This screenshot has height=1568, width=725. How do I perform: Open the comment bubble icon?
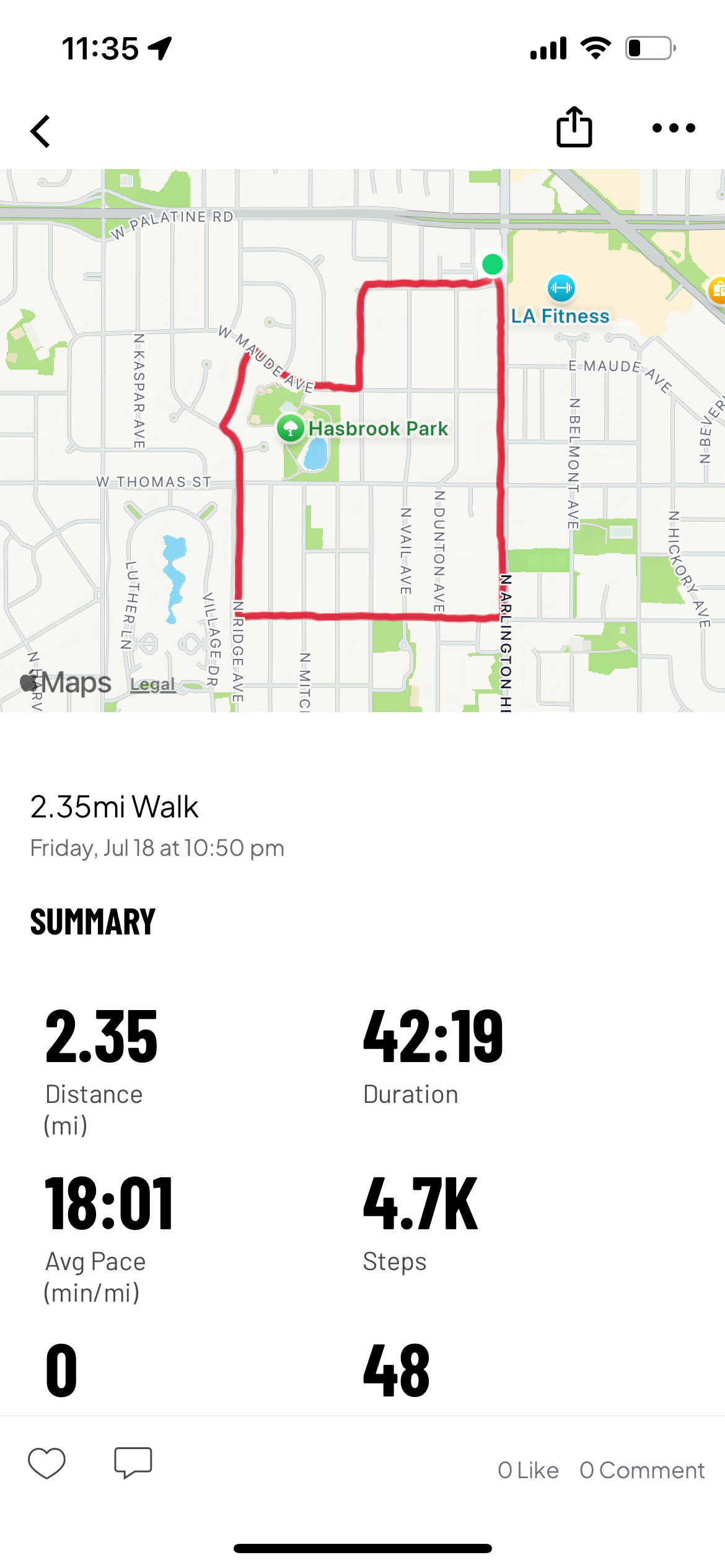[133, 1463]
